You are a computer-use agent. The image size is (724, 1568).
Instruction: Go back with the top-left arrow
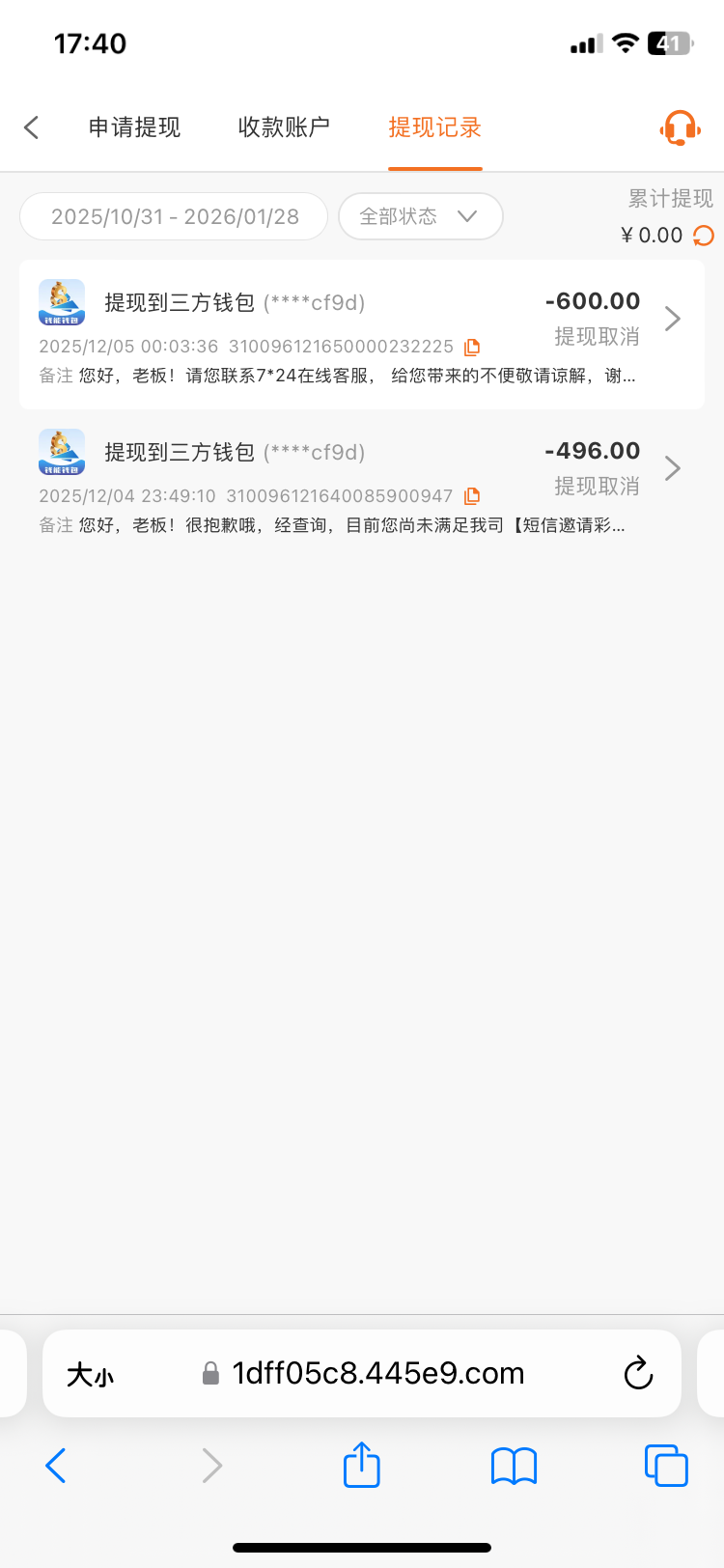tap(32, 127)
